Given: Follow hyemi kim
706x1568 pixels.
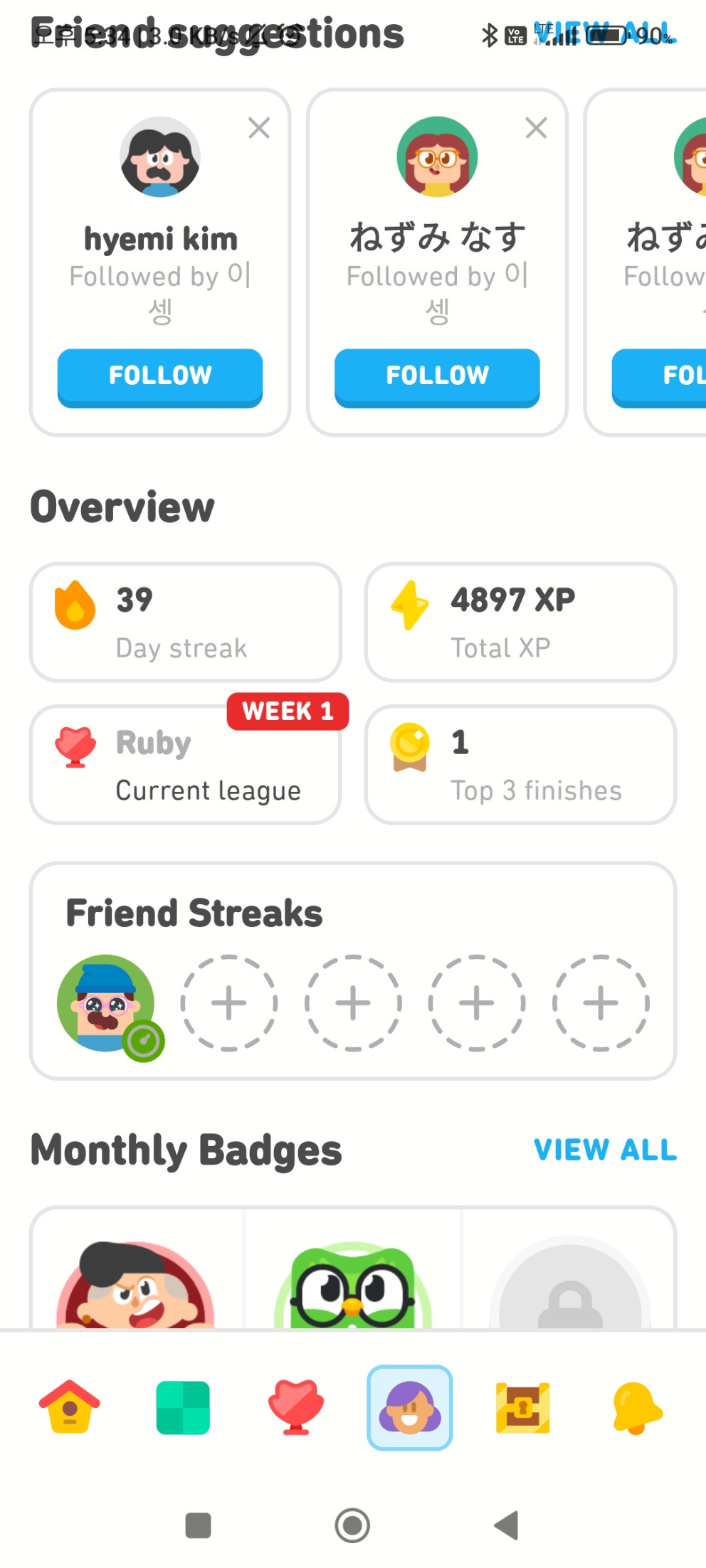Looking at the screenshot, I should [x=159, y=376].
